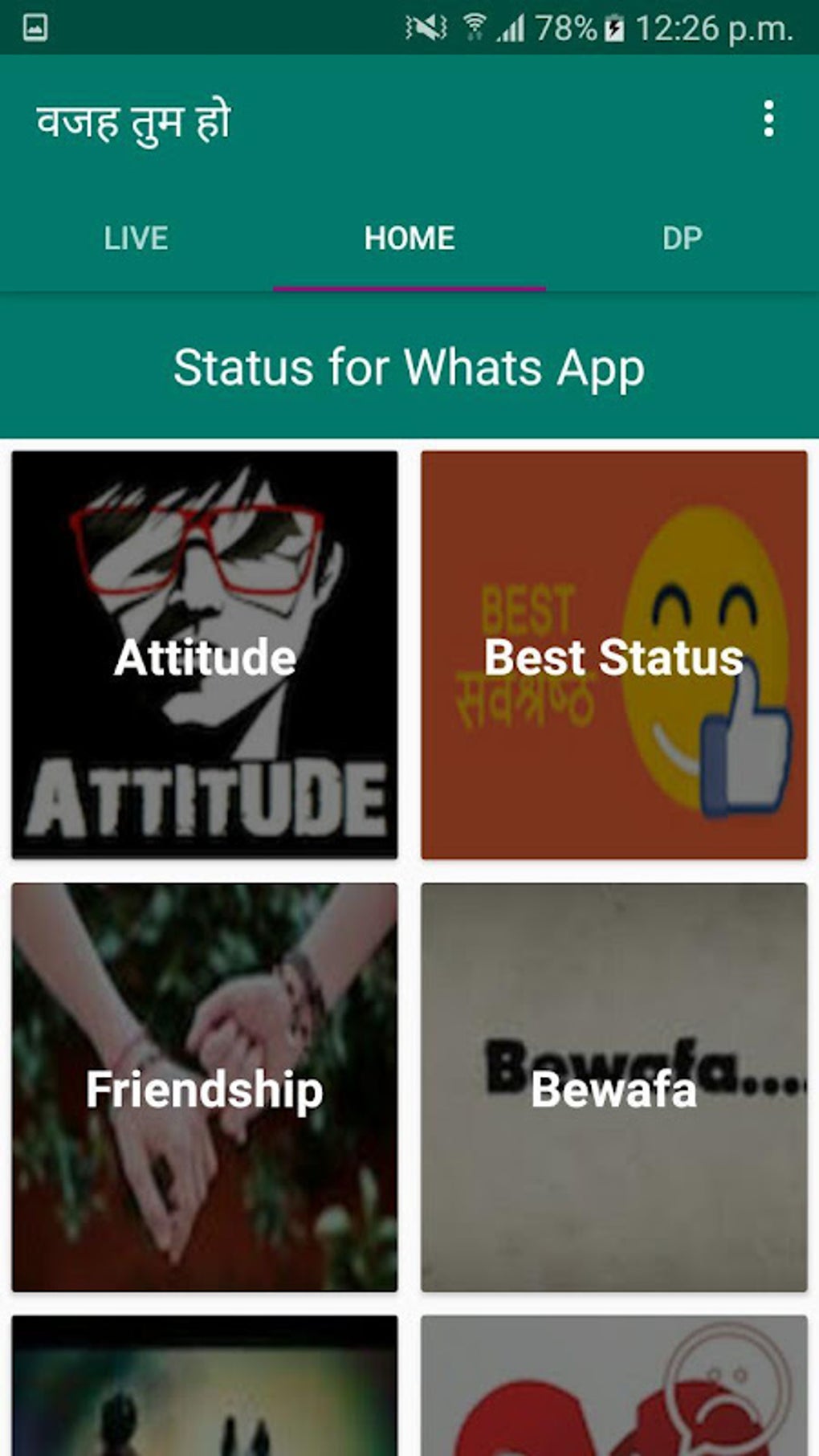Switch to the LIVE tab
Viewport: 819px width, 1456px height.
[x=136, y=239]
